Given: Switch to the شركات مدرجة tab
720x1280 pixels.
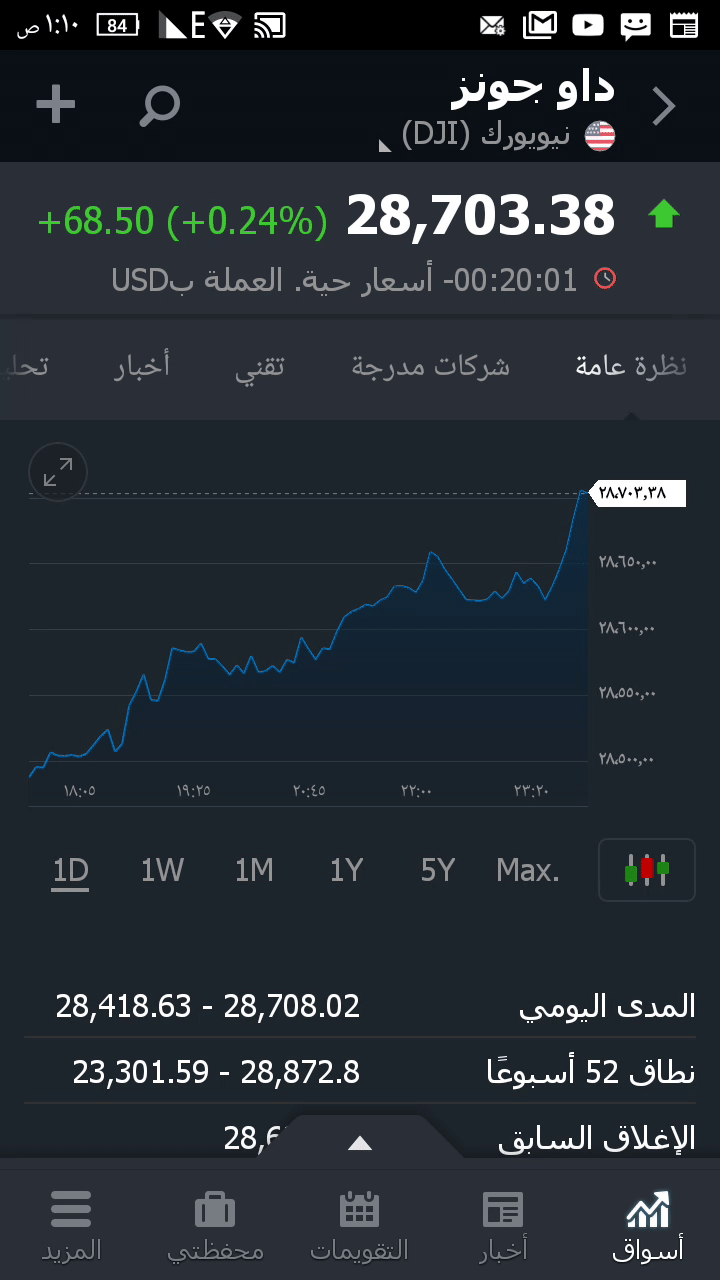Looking at the screenshot, I should pos(431,367).
